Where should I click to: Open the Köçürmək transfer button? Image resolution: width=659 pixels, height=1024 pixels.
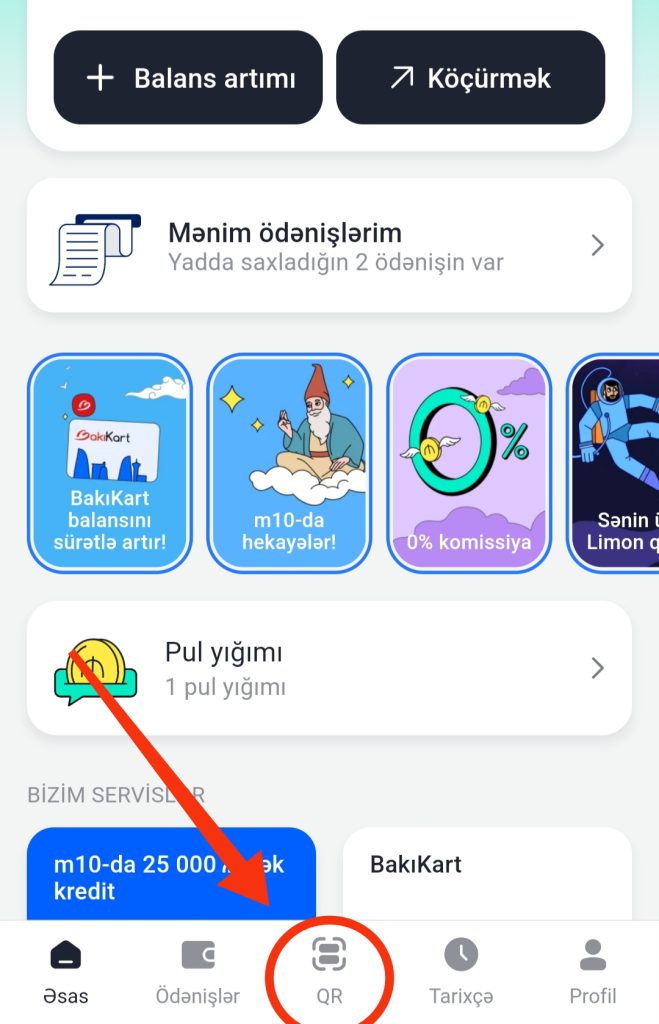click(x=470, y=78)
